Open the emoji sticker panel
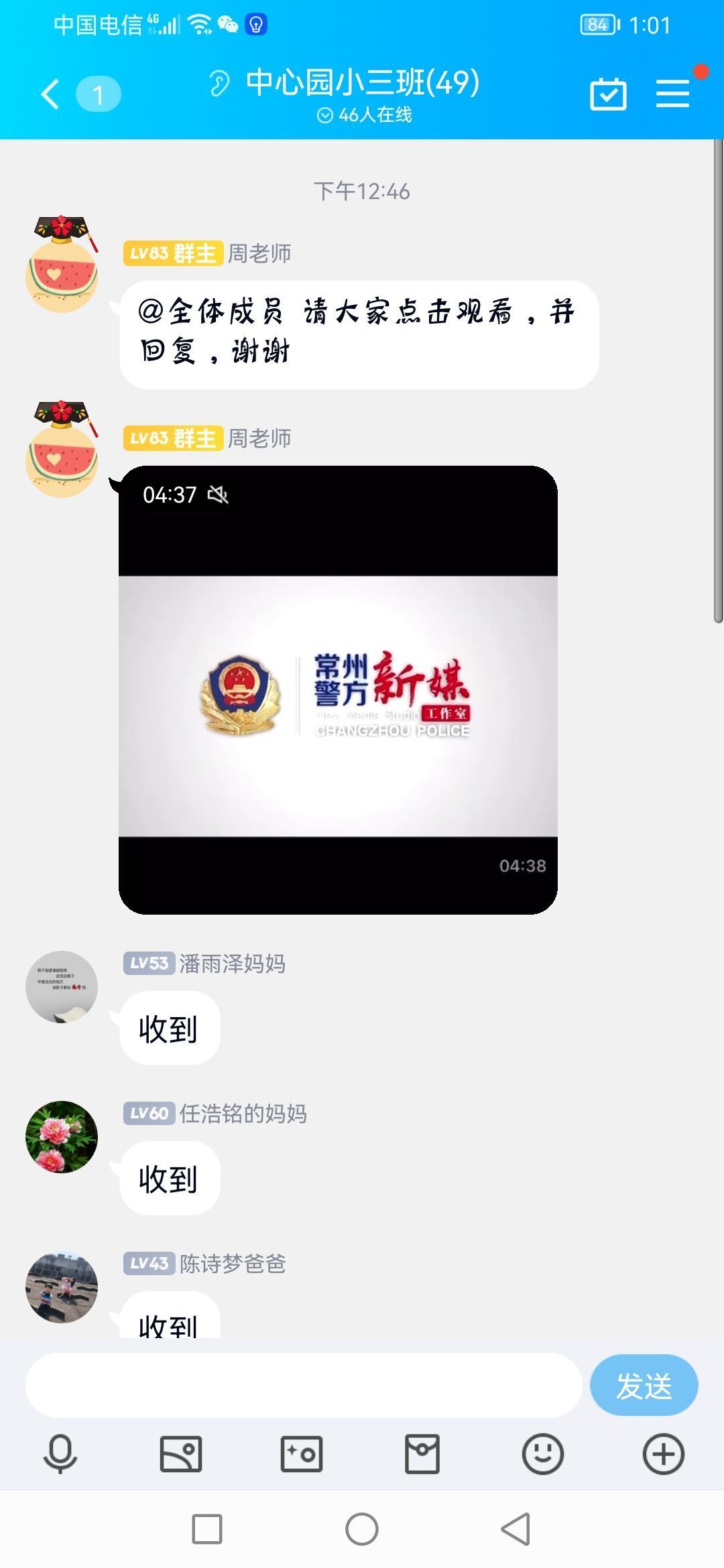The width and height of the screenshot is (724, 1568). pos(543,1454)
